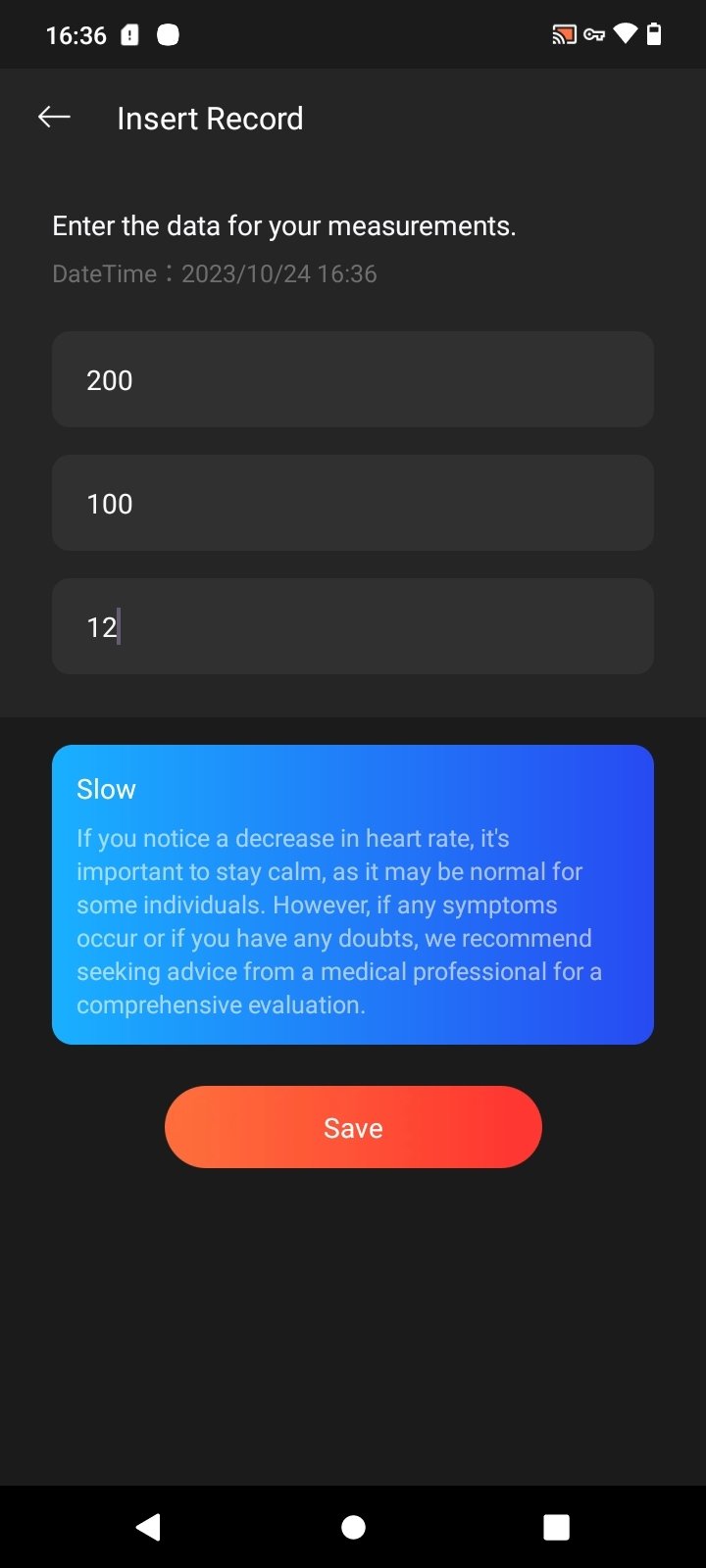
Task: Open the recent apps view
Action: point(556,1527)
